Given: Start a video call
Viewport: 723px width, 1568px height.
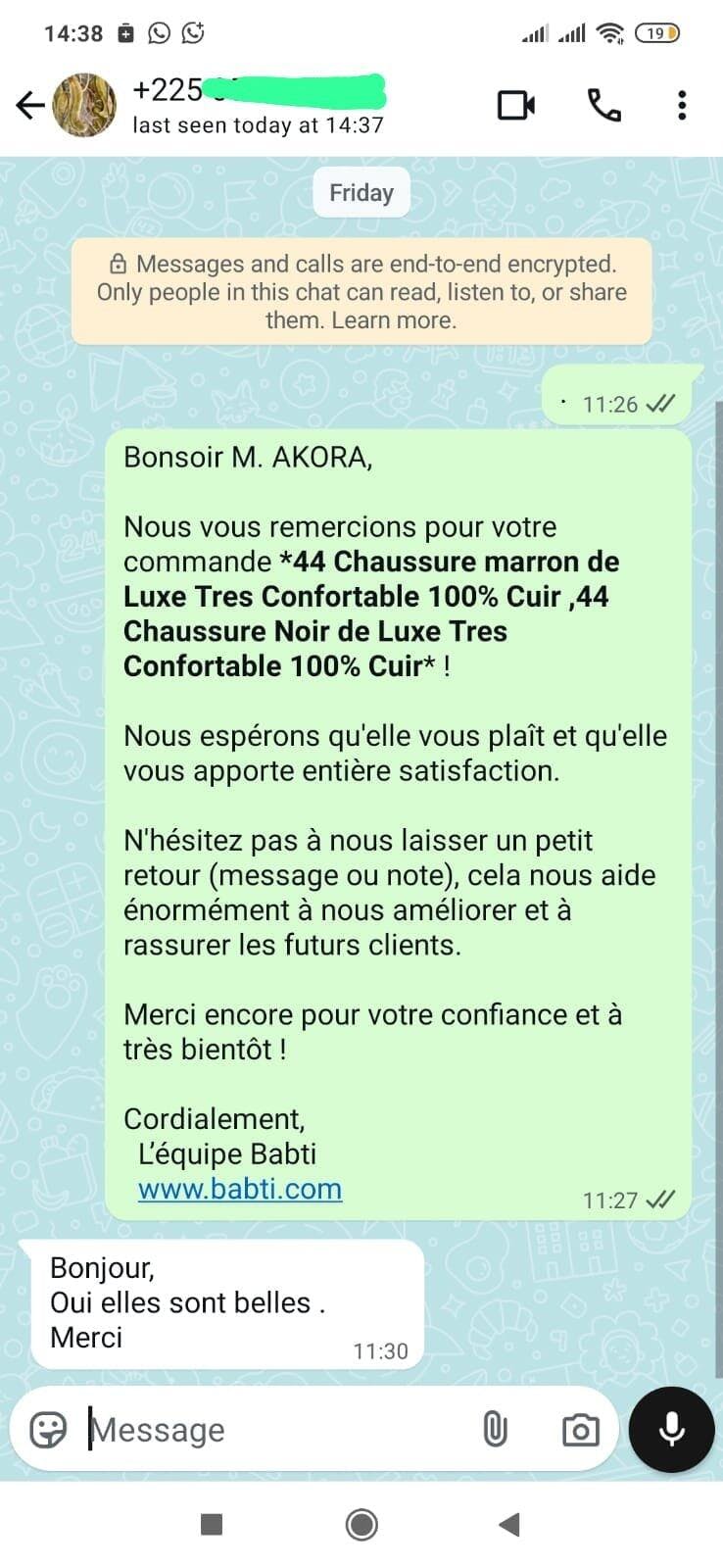Looking at the screenshot, I should click(516, 105).
